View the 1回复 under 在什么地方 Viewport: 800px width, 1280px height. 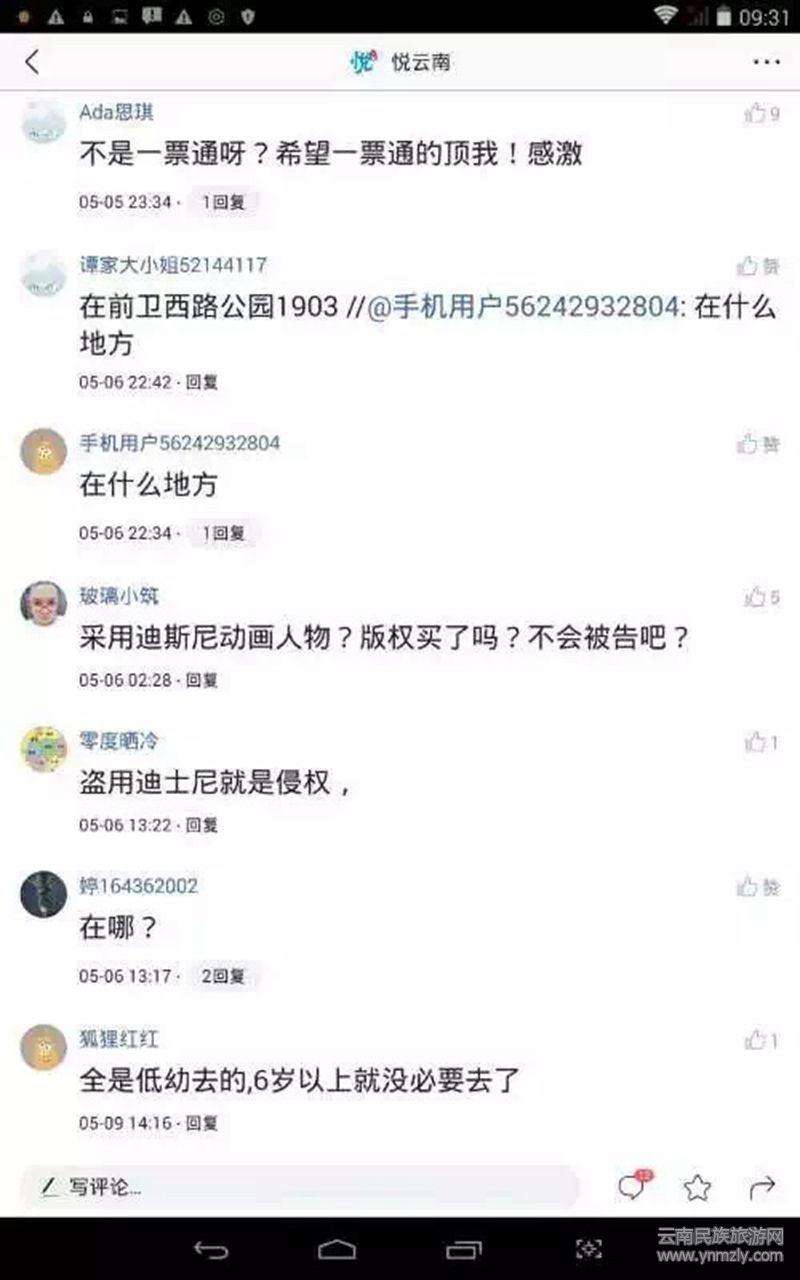222,534
